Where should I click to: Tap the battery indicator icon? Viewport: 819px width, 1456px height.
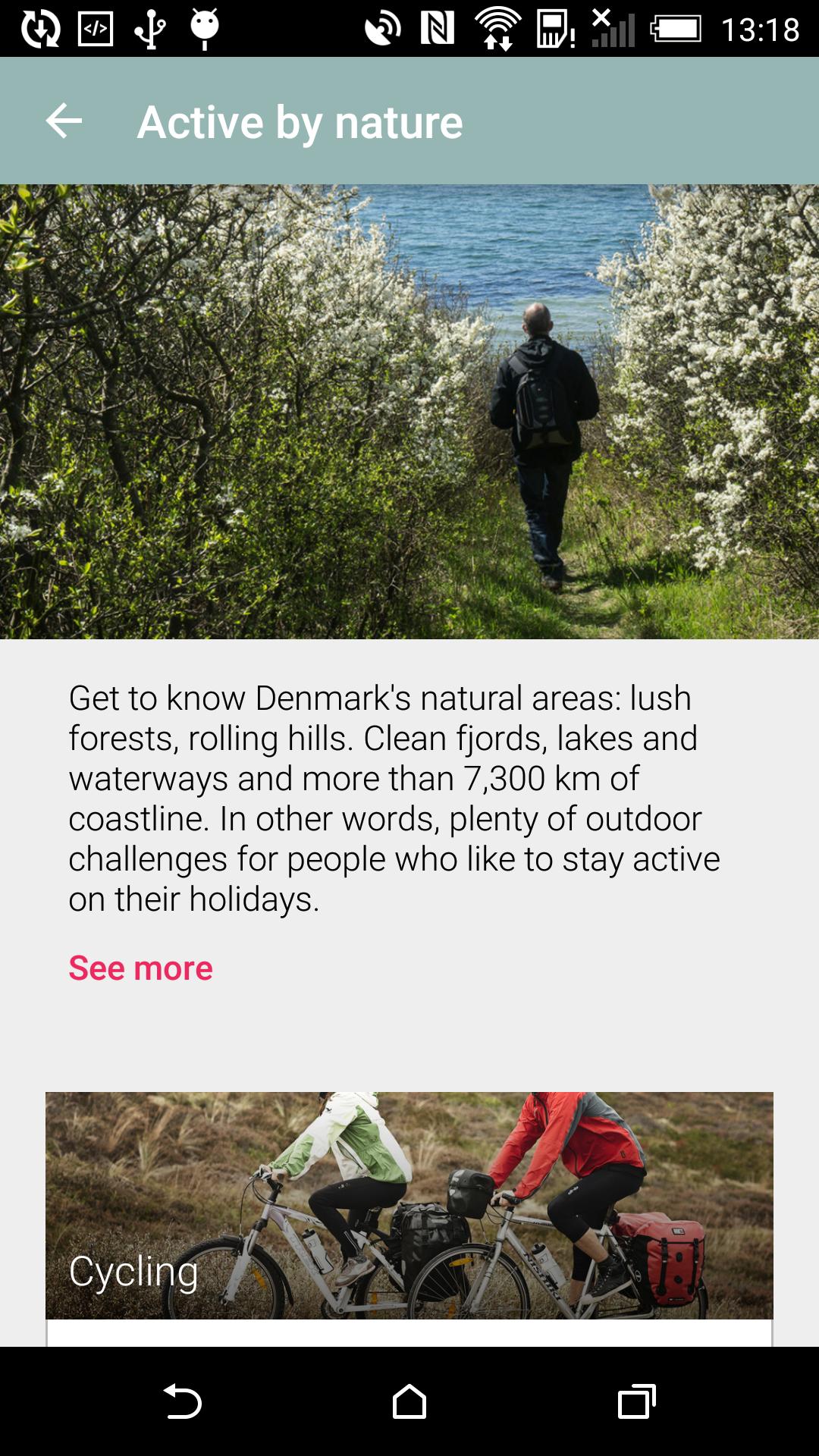click(x=677, y=29)
